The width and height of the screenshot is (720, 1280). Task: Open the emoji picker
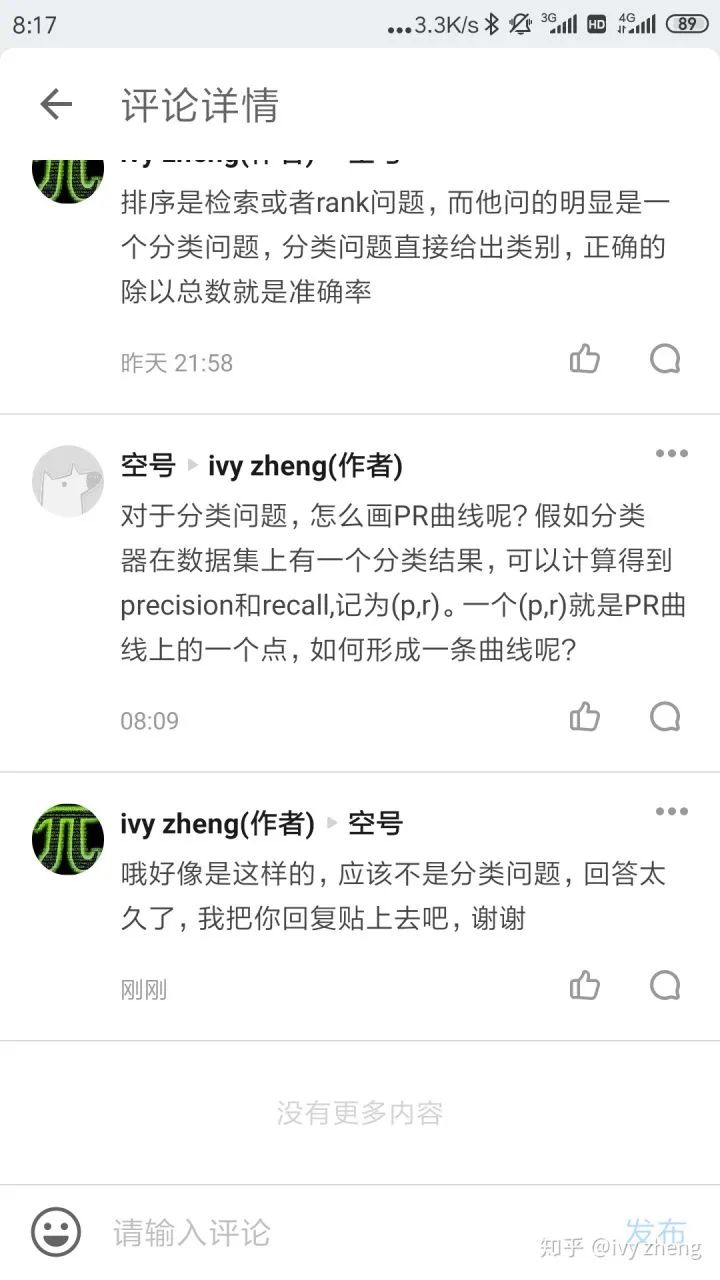tap(56, 1232)
